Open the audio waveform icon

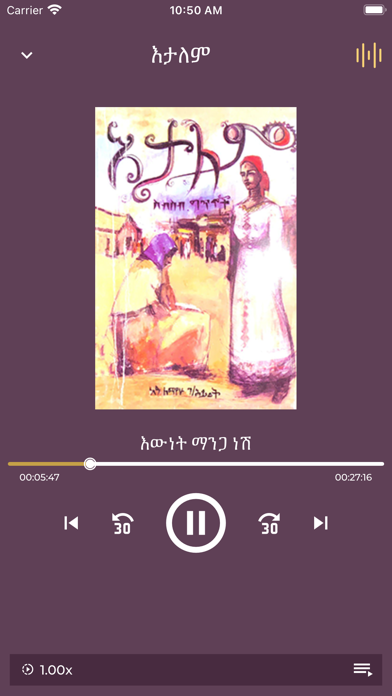pos(368,55)
